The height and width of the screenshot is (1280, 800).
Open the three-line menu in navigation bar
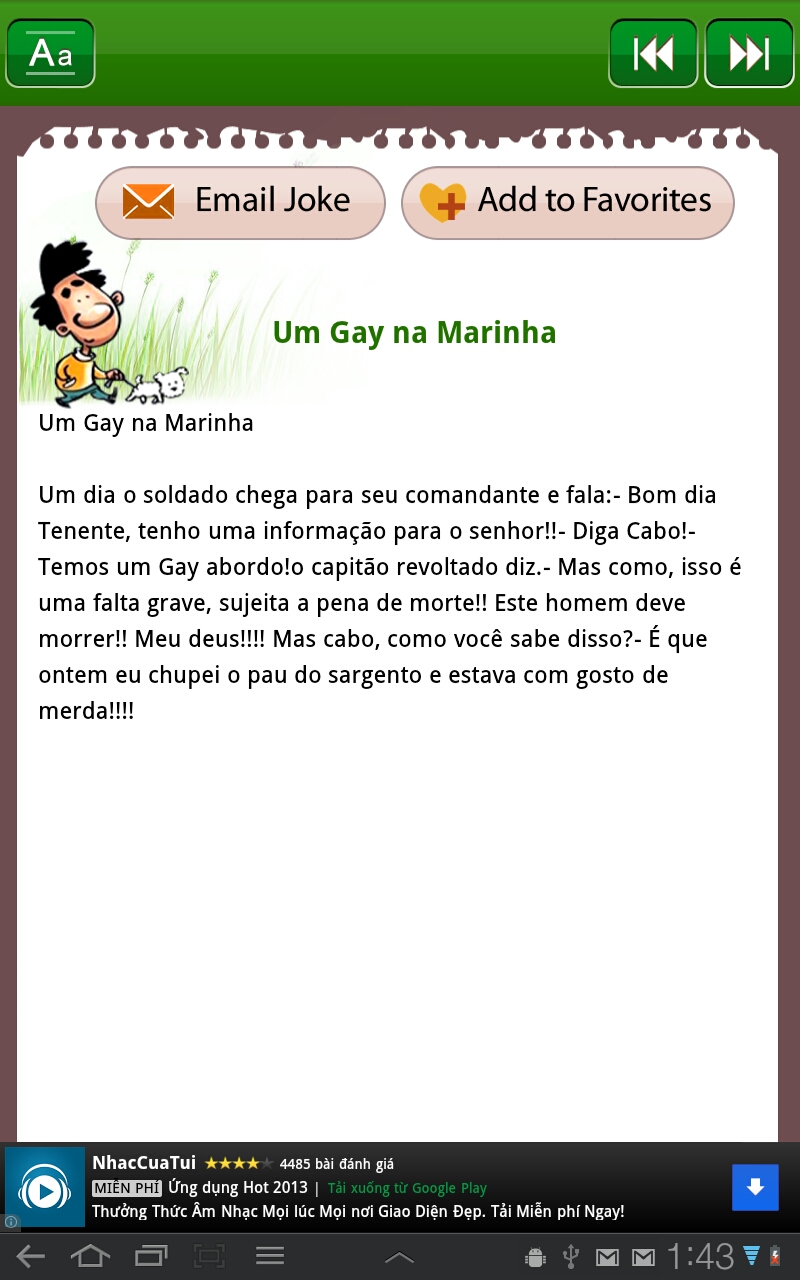(268, 1258)
